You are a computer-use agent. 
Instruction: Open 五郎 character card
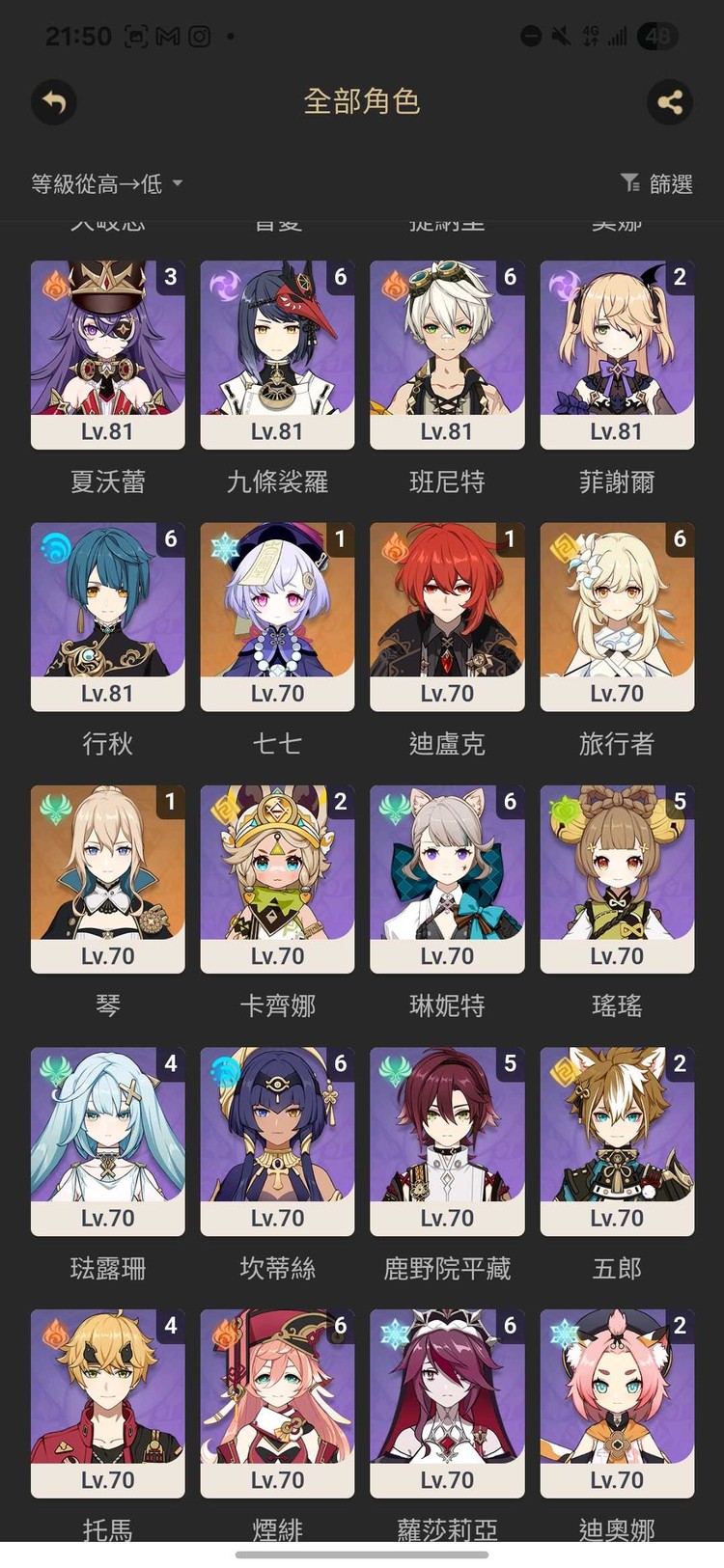point(617,1142)
